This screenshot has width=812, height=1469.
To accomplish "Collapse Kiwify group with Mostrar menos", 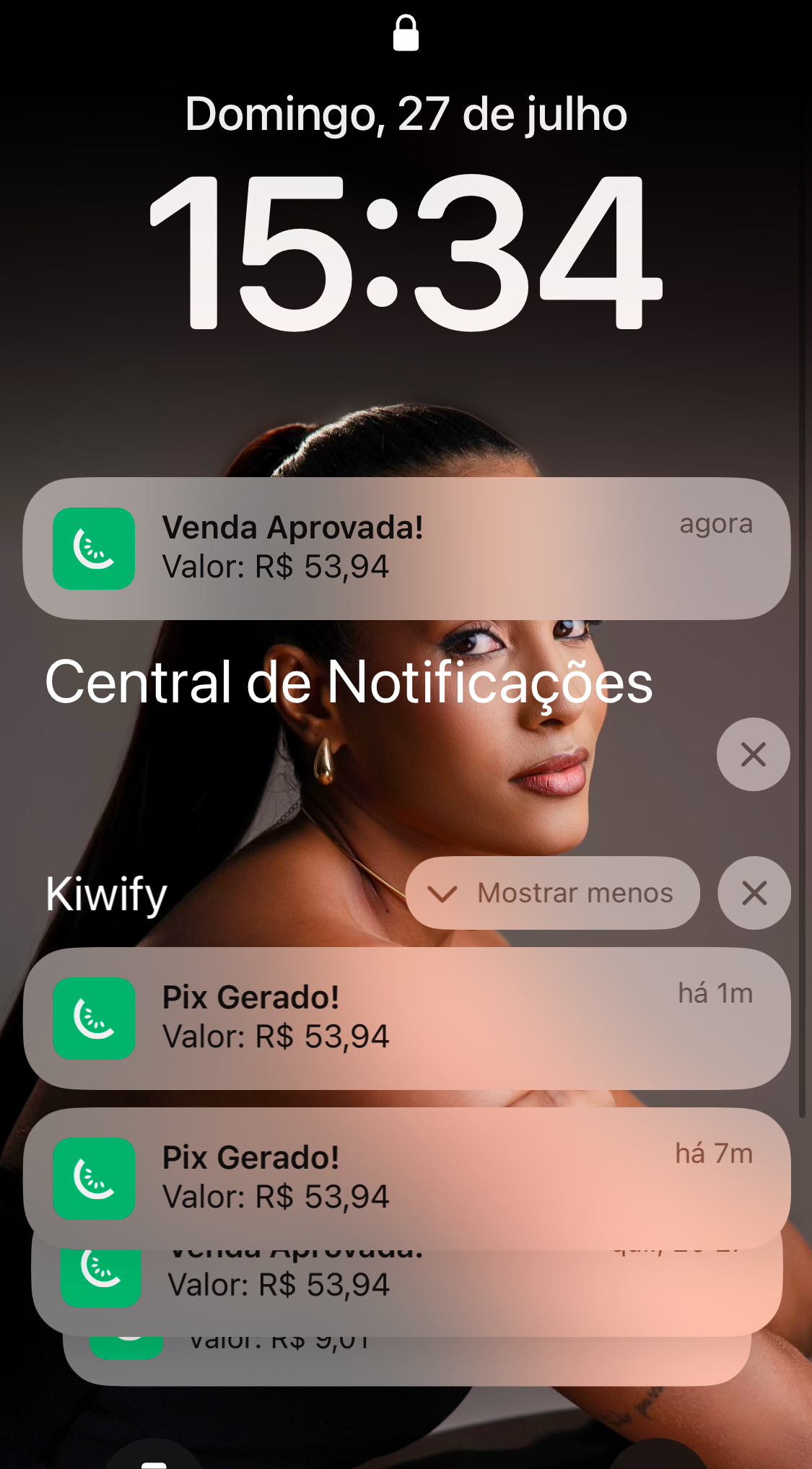I will tap(553, 893).
